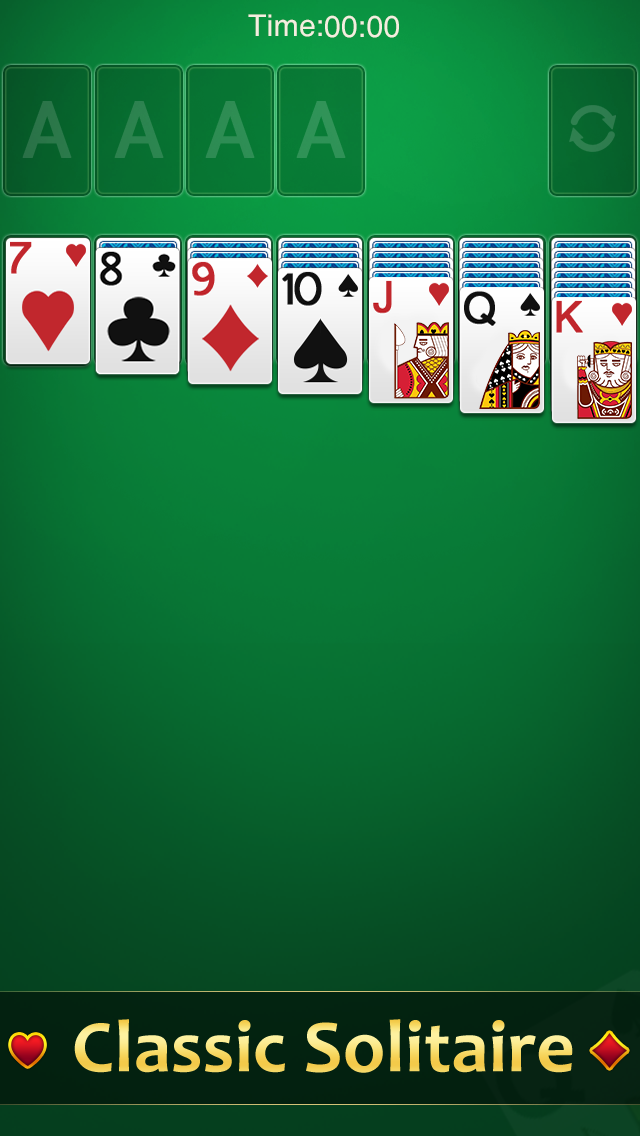Pick the 9 of diamonds card

tap(230, 321)
